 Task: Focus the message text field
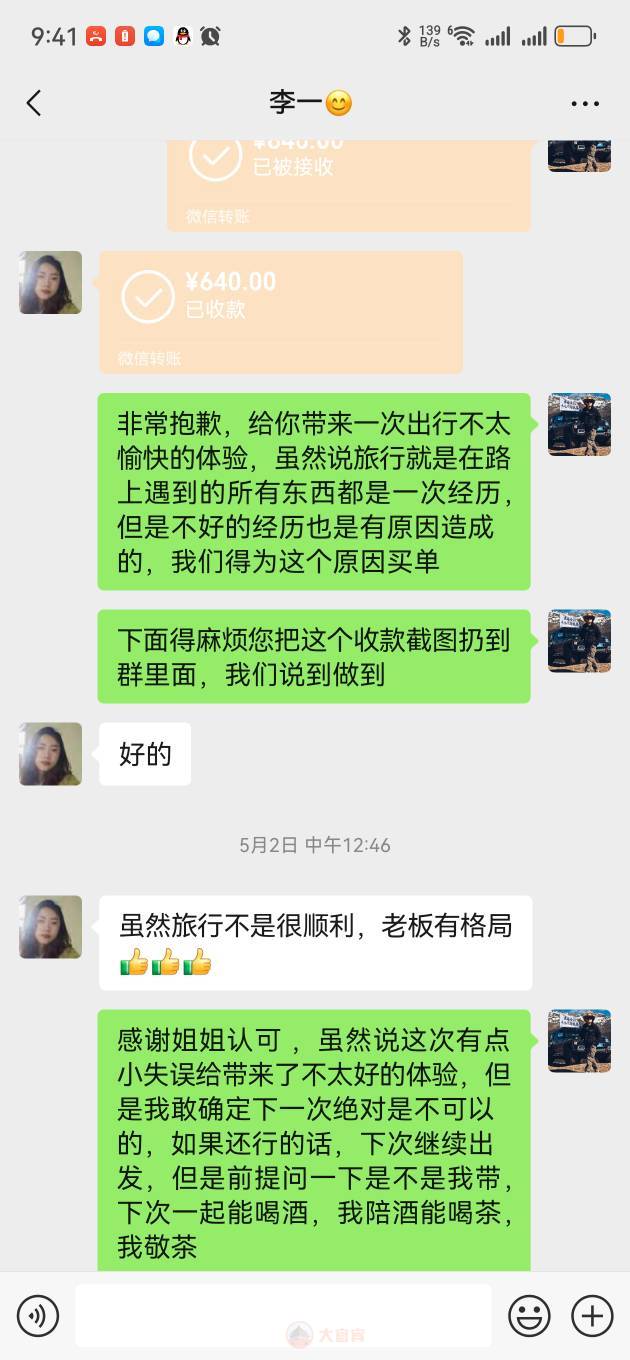pyautogui.click(x=283, y=1316)
